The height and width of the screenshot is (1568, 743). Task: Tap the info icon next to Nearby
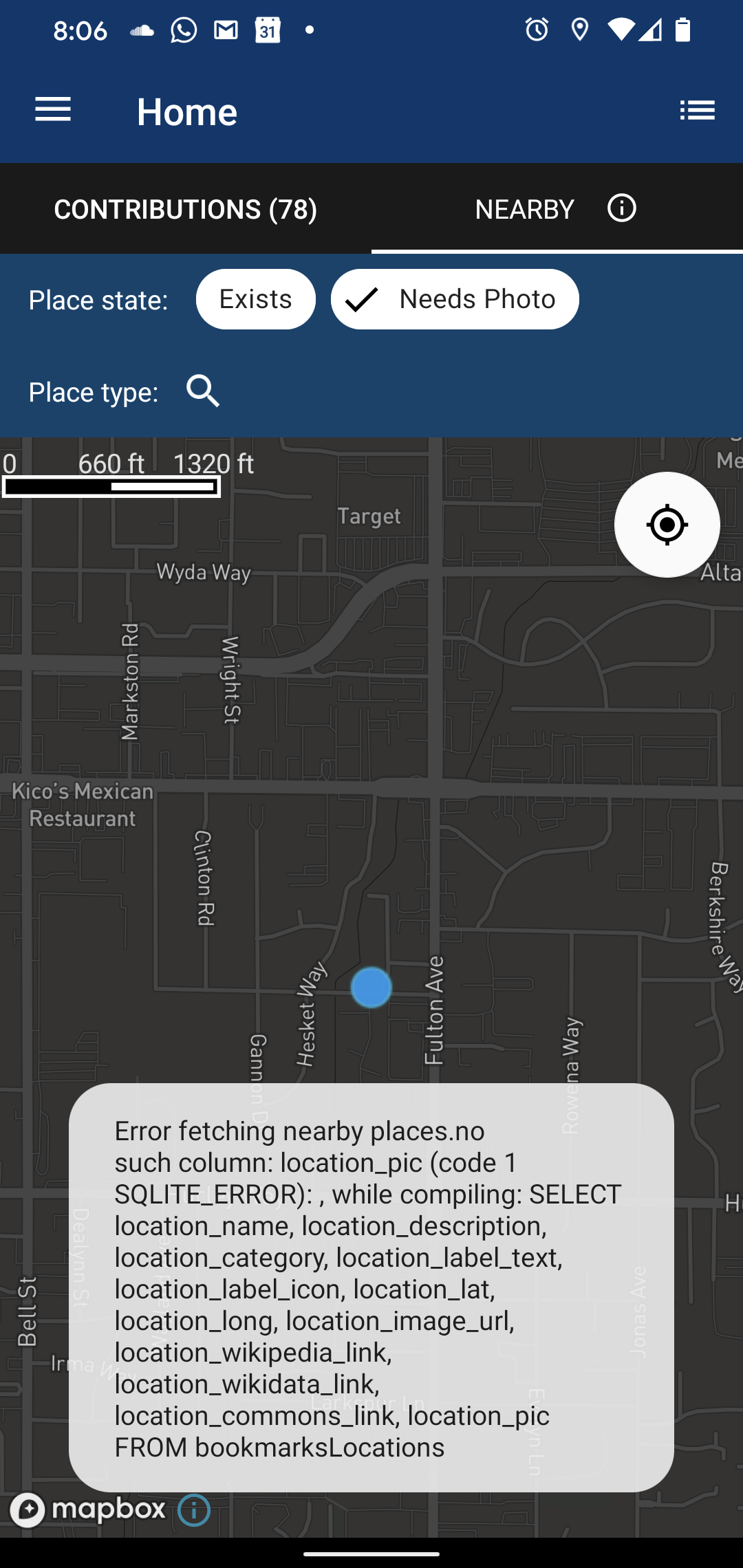tap(621, 208)
